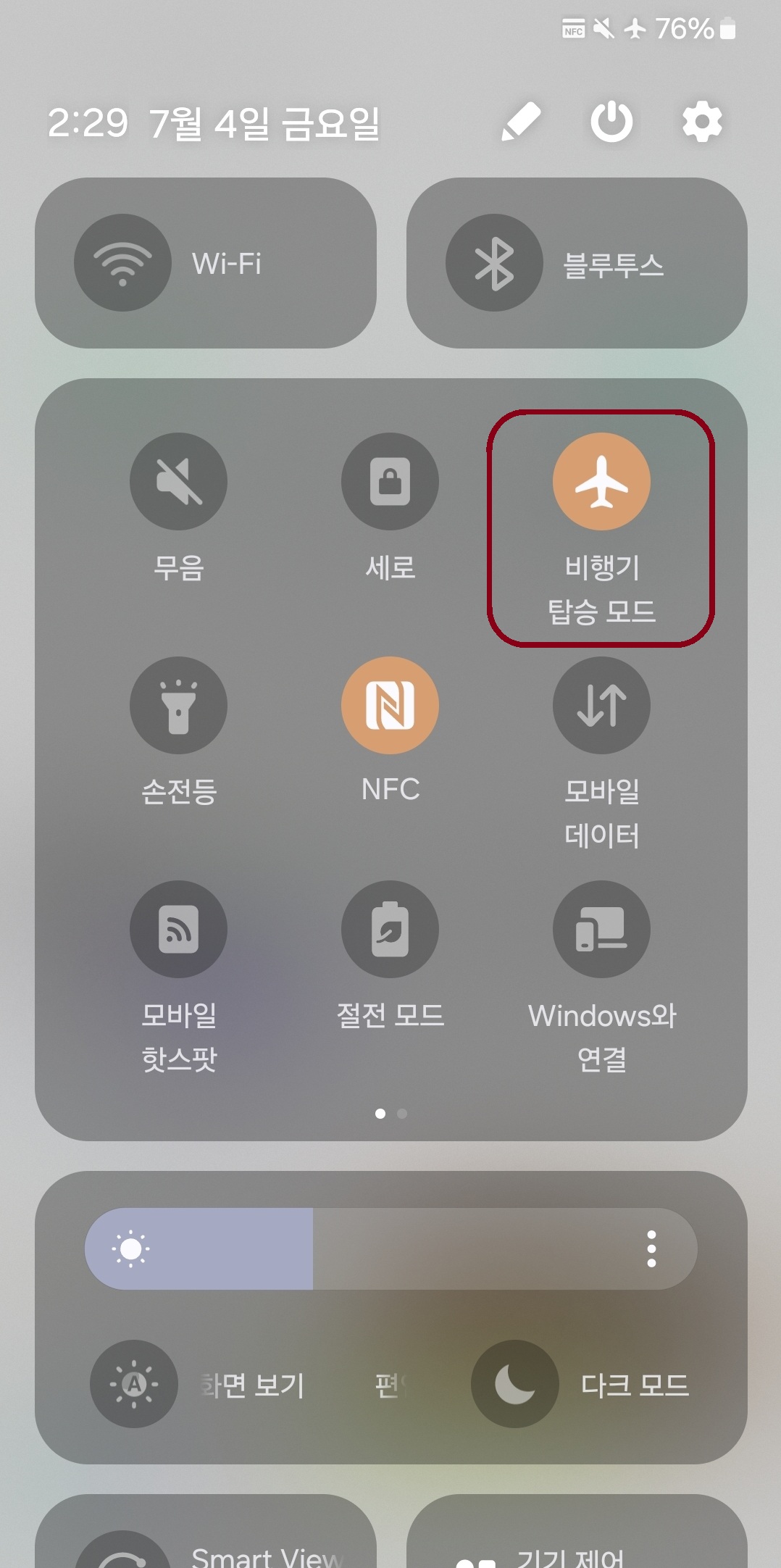Enable 모바일 데이터 (mobile data)
The image size is (781, 1568).
(x=601, y=706)
